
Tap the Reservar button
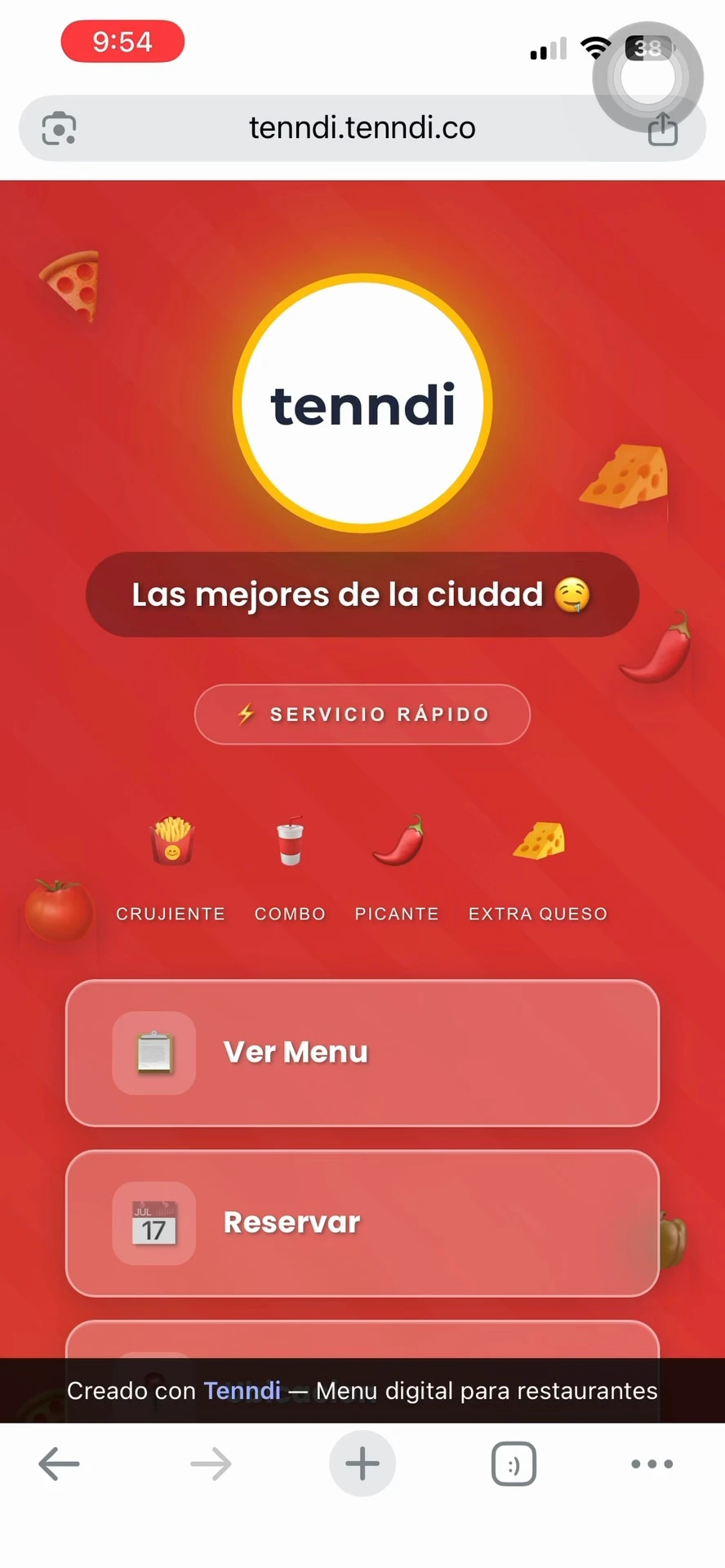[362, 1223]
